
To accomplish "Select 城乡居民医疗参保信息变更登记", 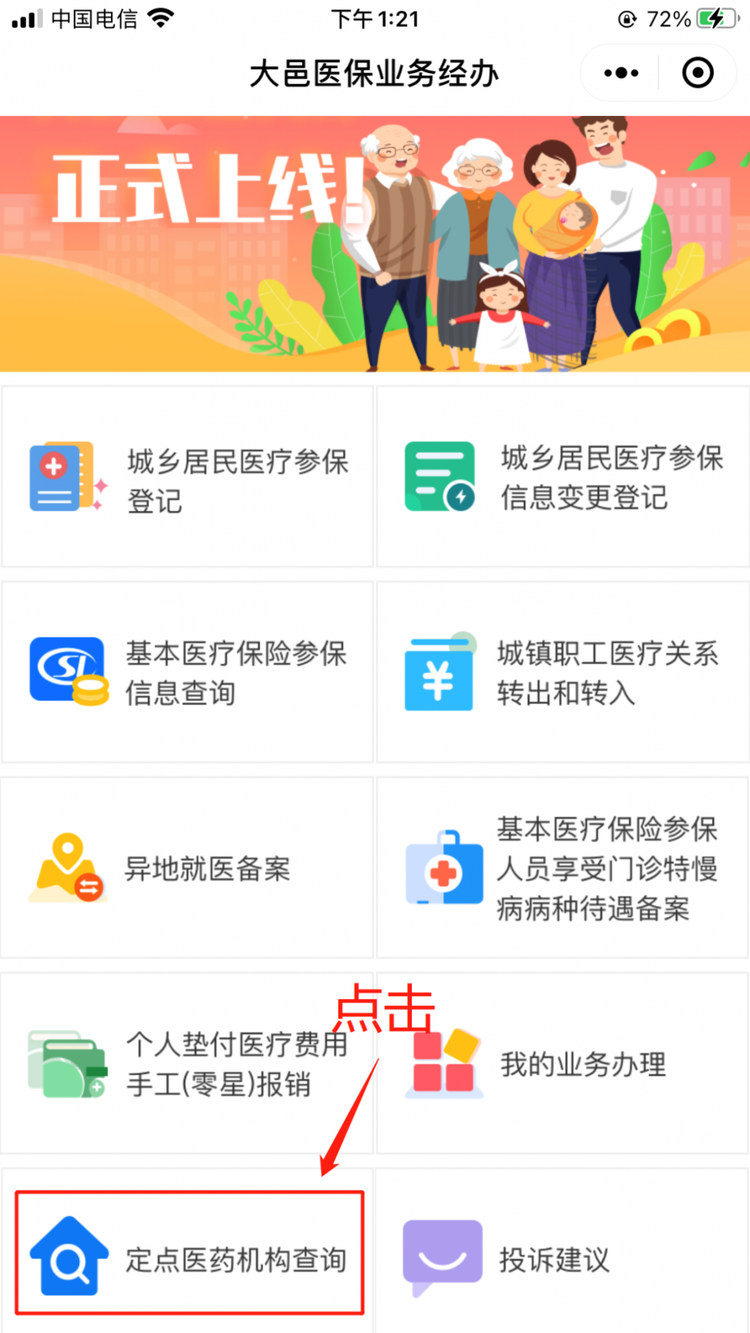I will [562, 478].
